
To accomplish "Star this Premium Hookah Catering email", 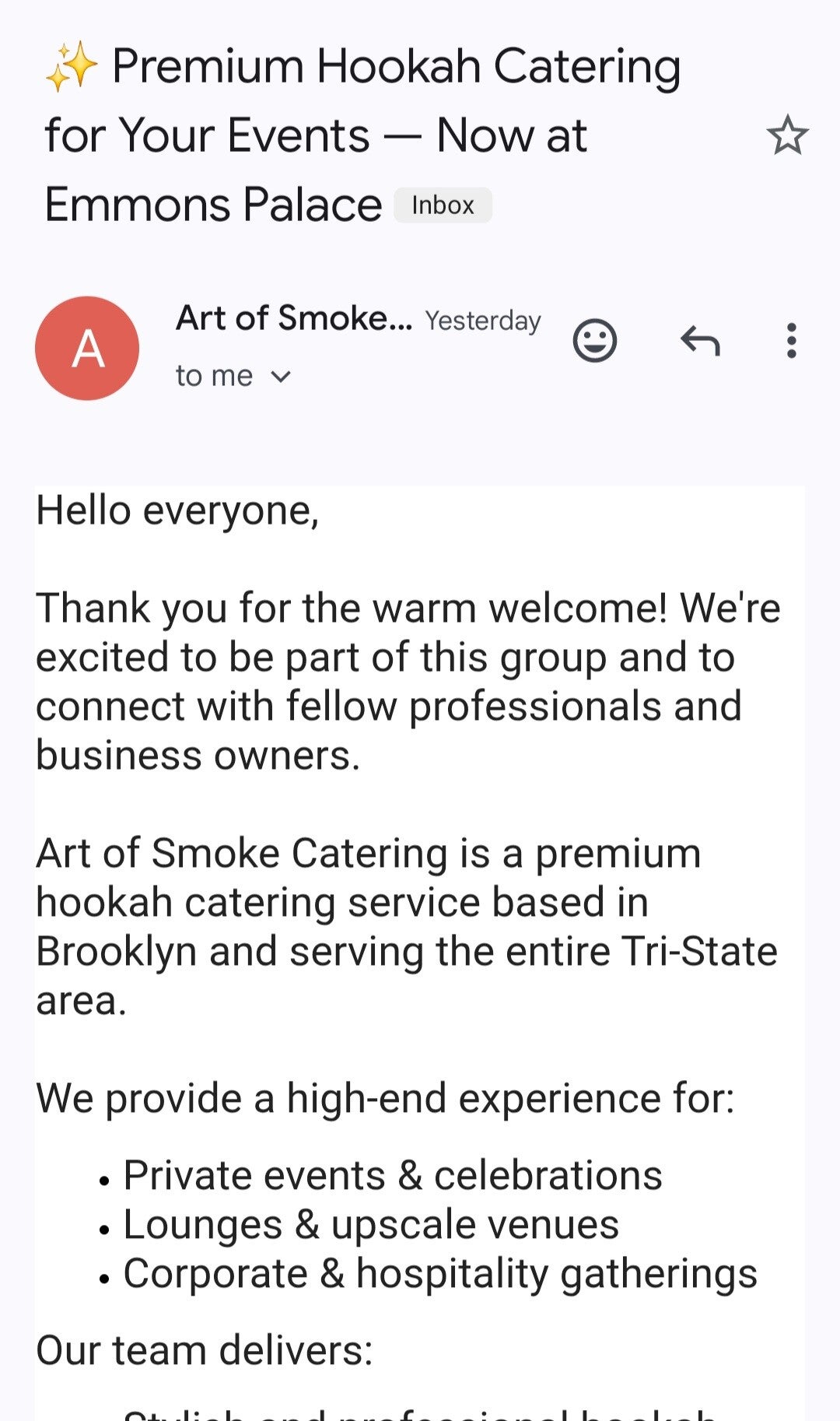I will 787,135.
